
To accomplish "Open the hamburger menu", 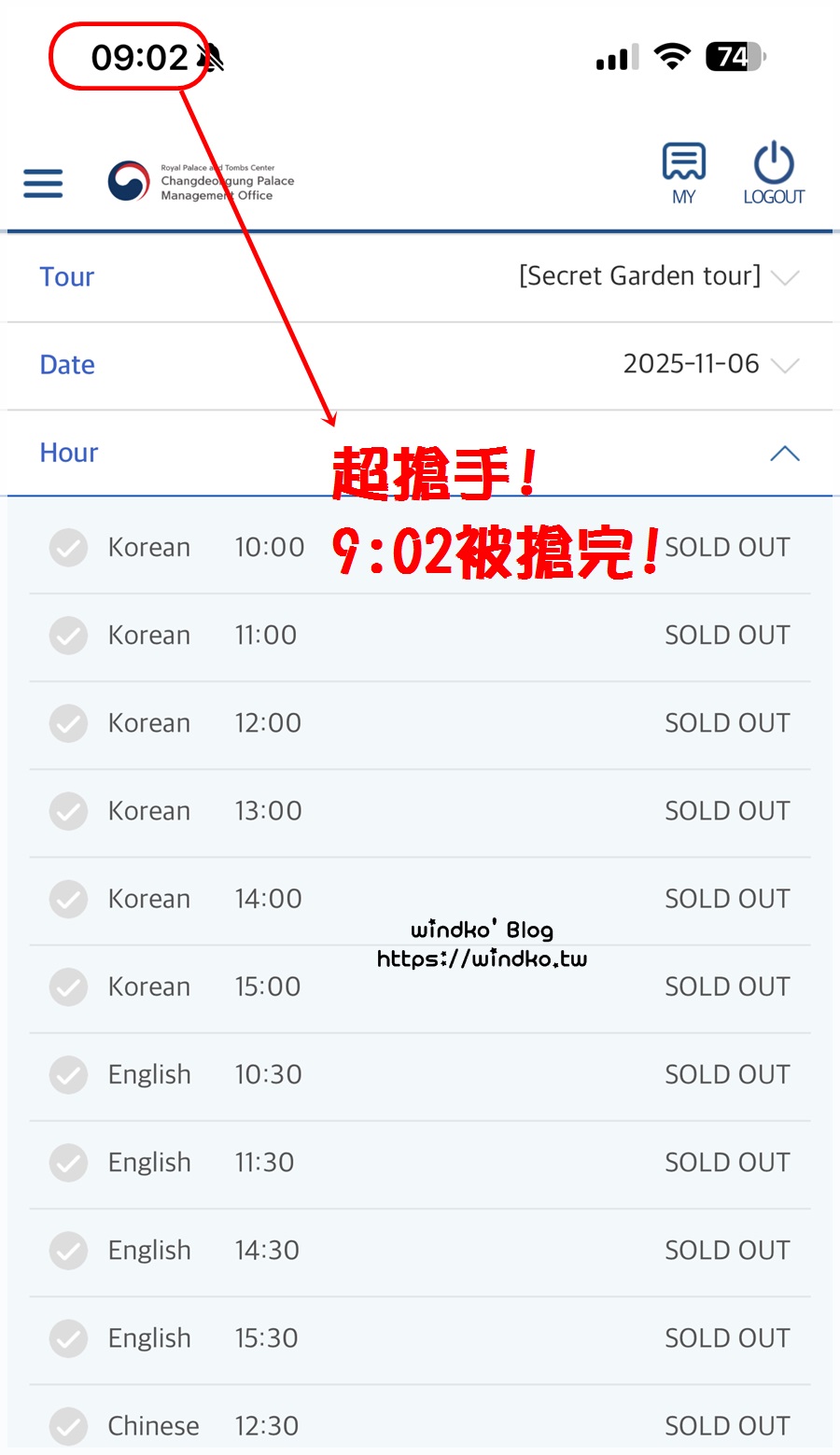I will tap(43, 183).
